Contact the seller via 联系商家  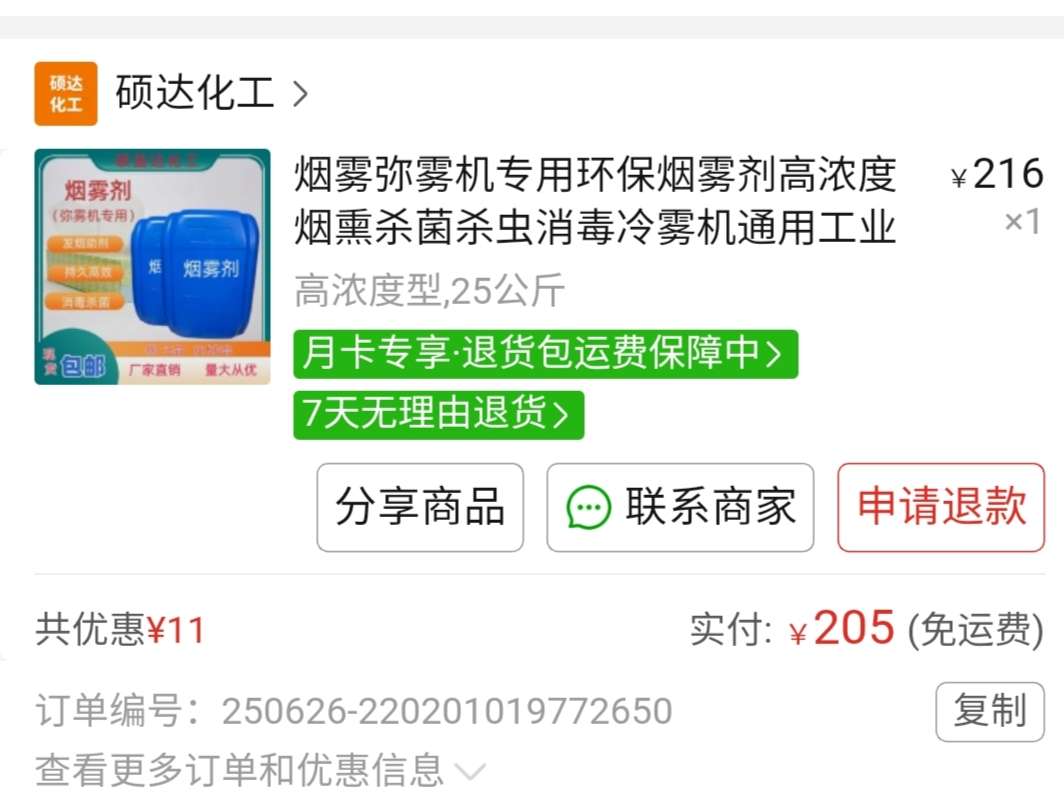680,507
